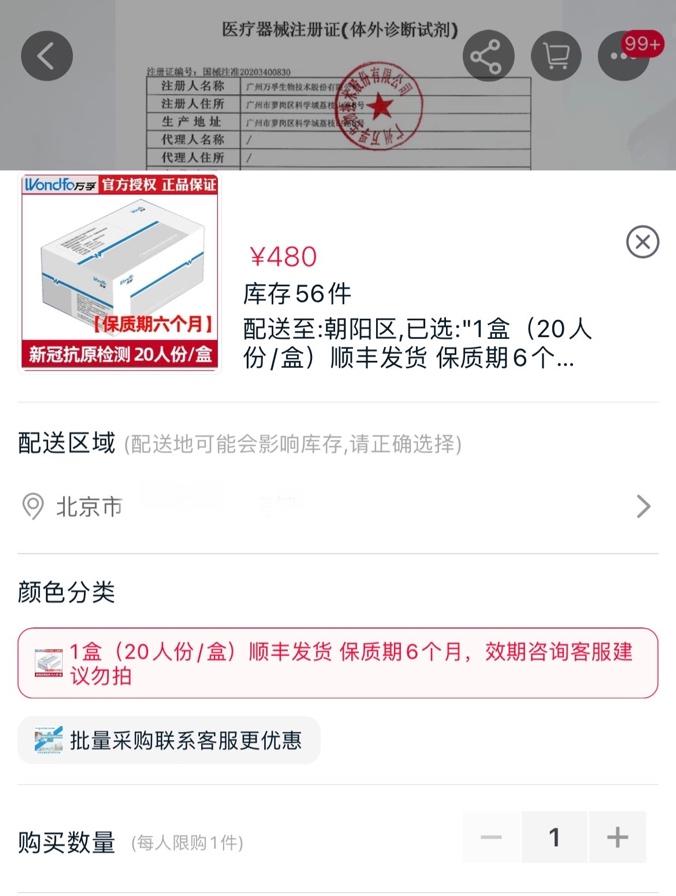Go back to the previous page
Screen dimensions: 676x896
point(46,56)
